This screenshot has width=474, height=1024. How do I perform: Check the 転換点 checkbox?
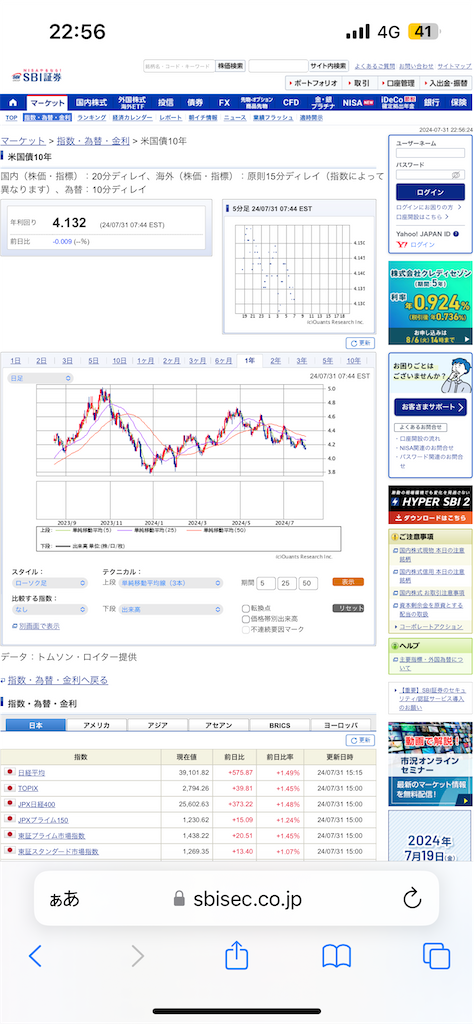246,608
